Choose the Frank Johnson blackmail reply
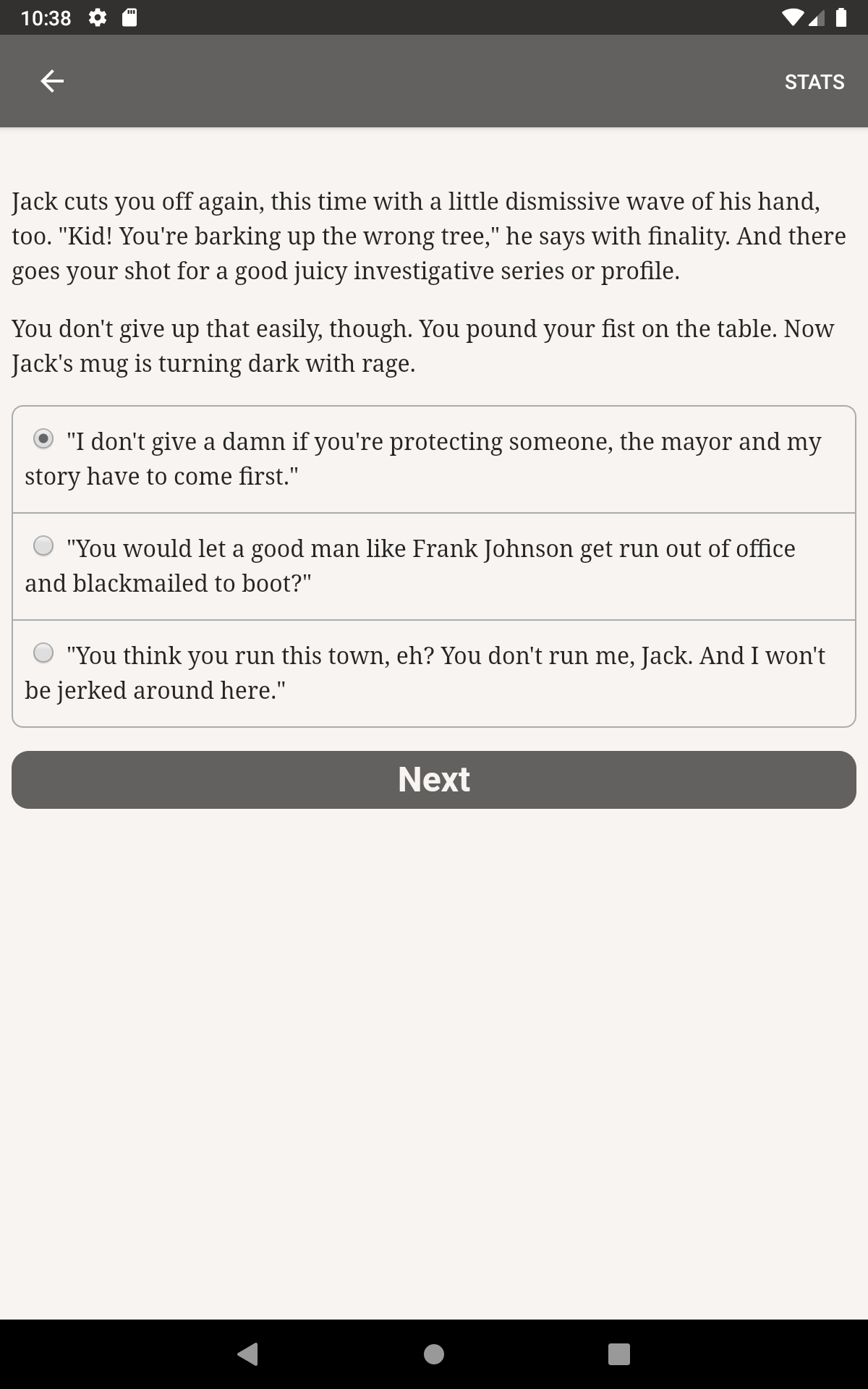The height and width of the screenshot is (1389, 868). tap(434, 566)
